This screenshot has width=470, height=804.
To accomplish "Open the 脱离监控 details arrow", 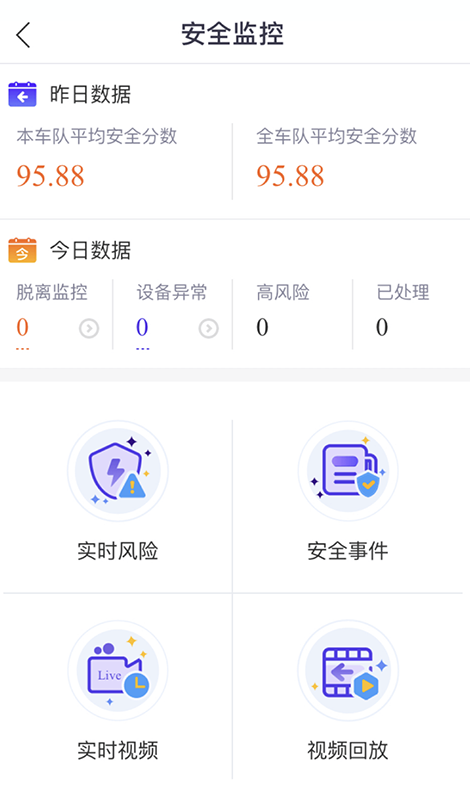I will pos(89,328).
